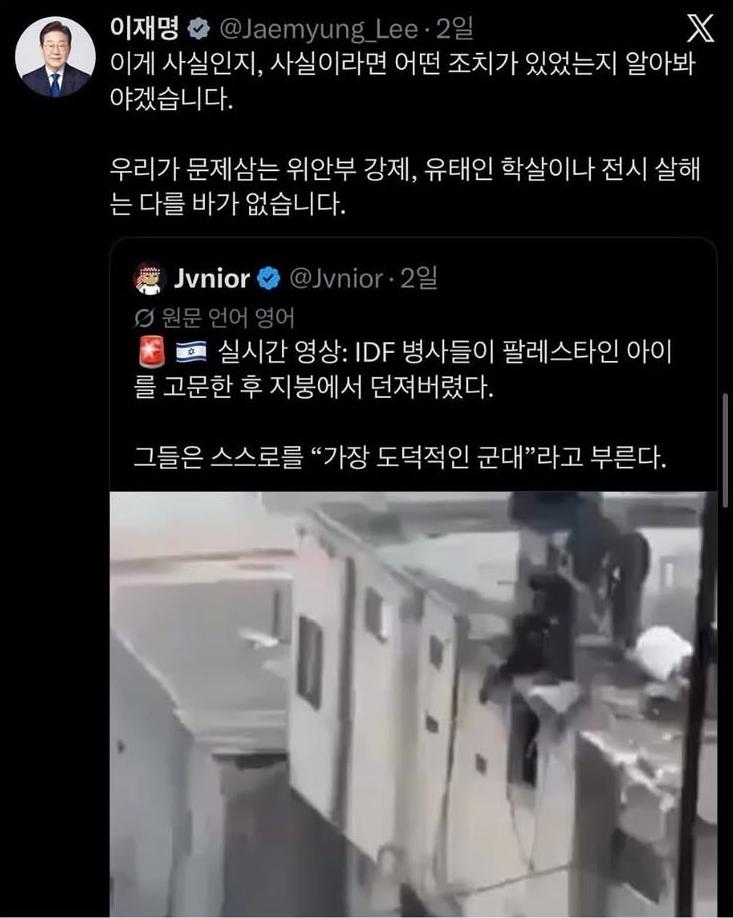Open 이재명's profile picture
Image resolution: width=733 pixels, height=918 pixels.
click(x=55, y=57)
